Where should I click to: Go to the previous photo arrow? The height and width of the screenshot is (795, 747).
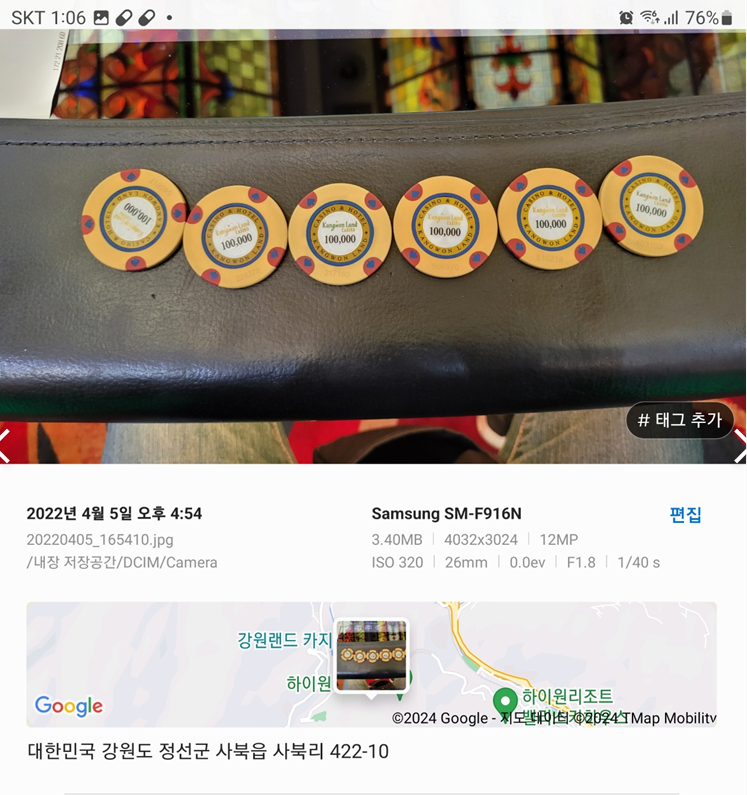pyautogui.click(x=6, y=446)
